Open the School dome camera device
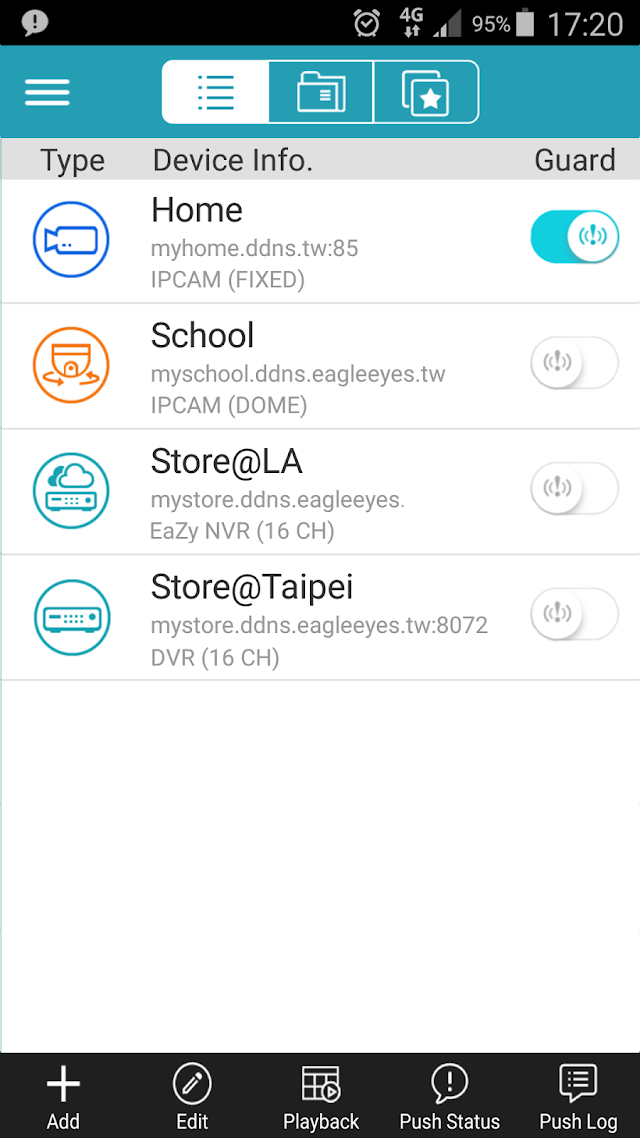 (320, 367)
